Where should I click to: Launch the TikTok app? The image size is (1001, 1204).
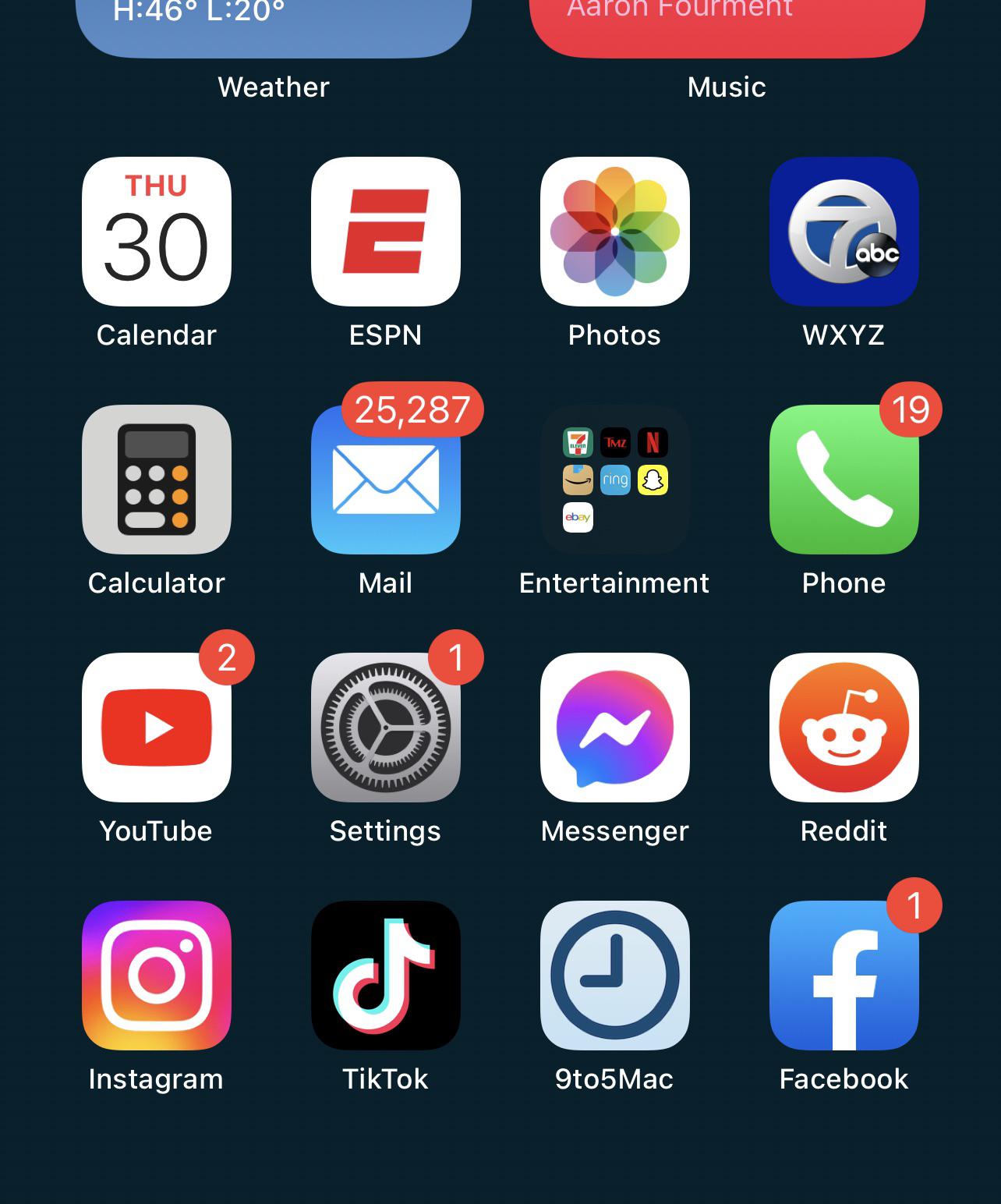pyautogui.click(x=385, y=975)
